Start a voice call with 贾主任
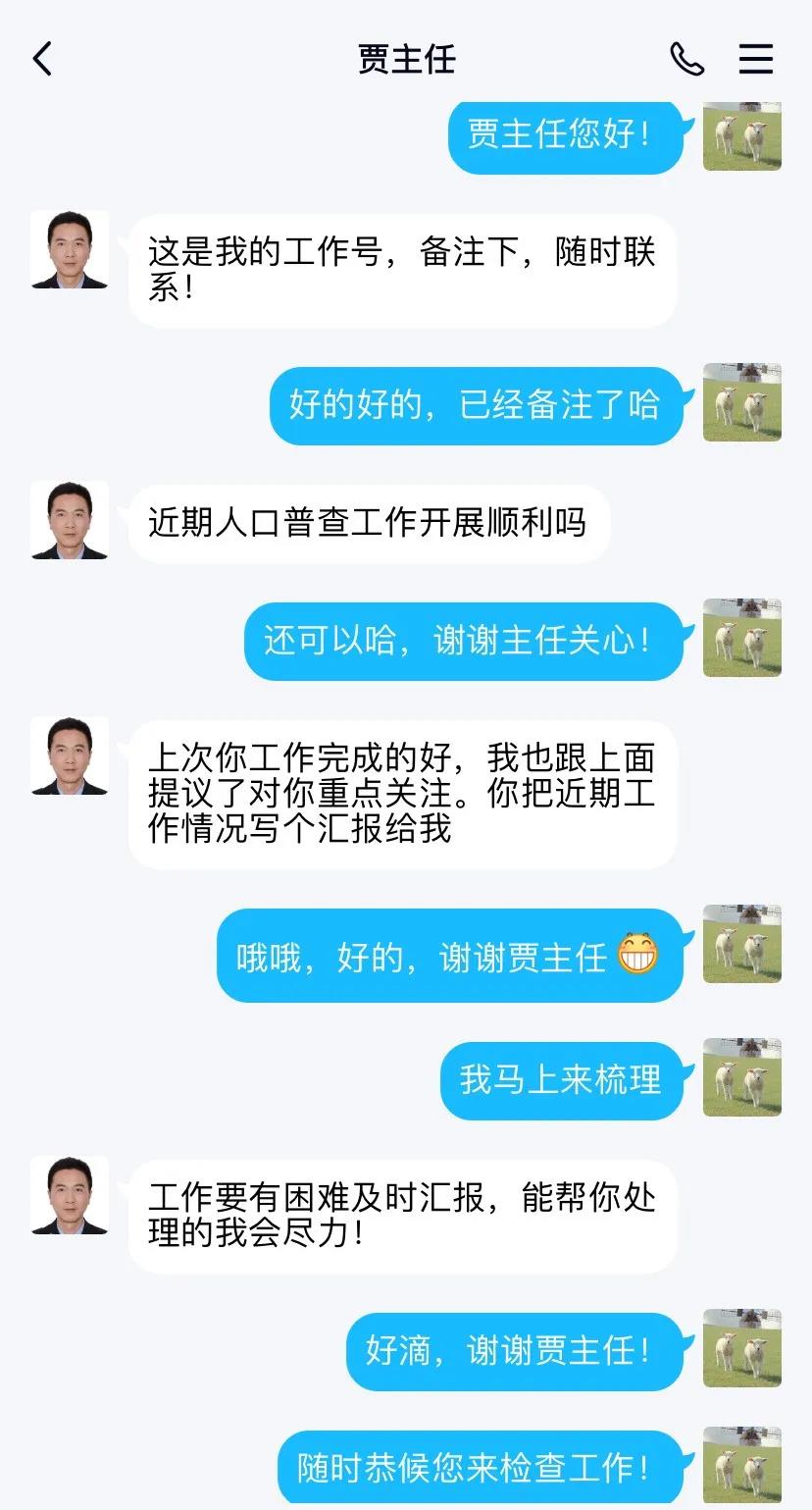Viewport: 812px width, 1510px height. click(x=686, y=59)
